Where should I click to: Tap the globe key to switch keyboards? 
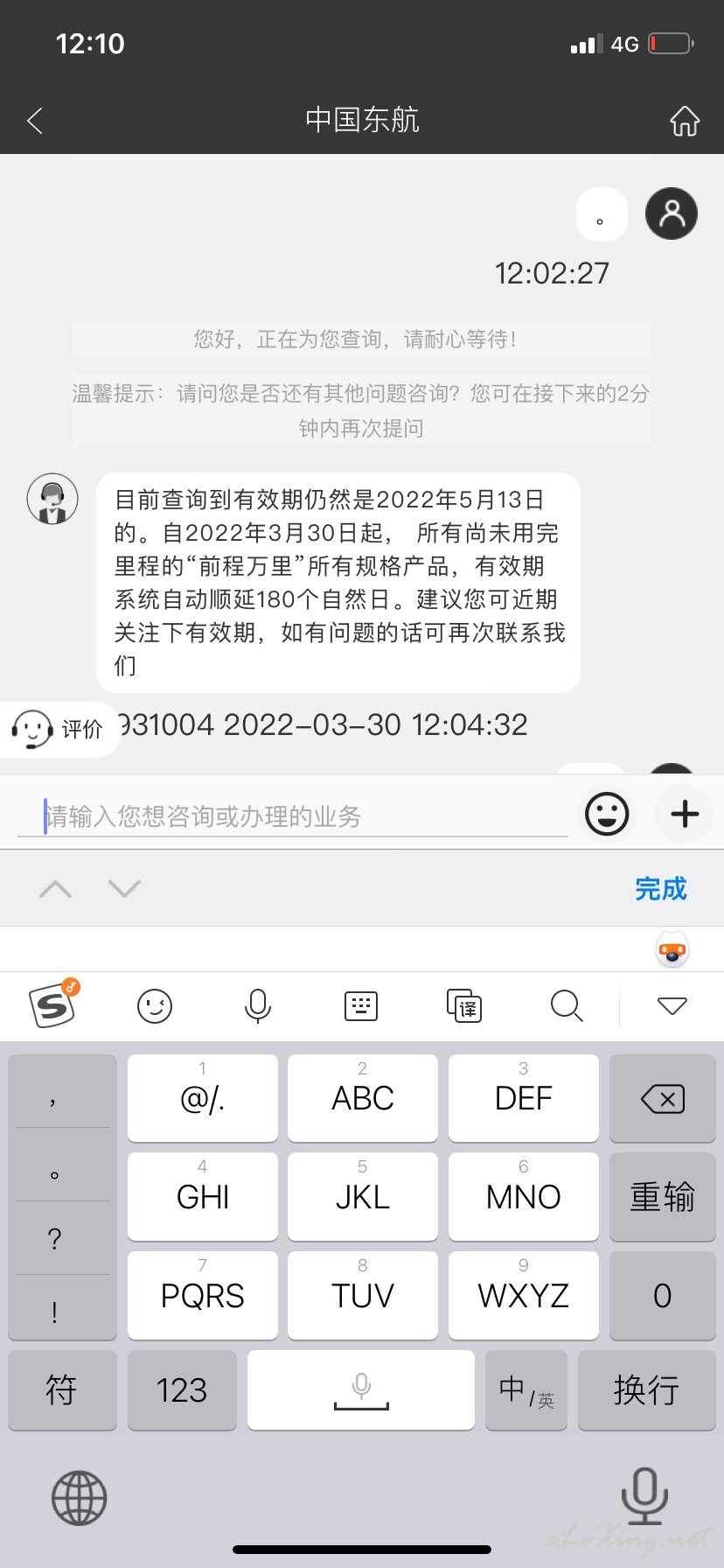tap(79, 1497)
